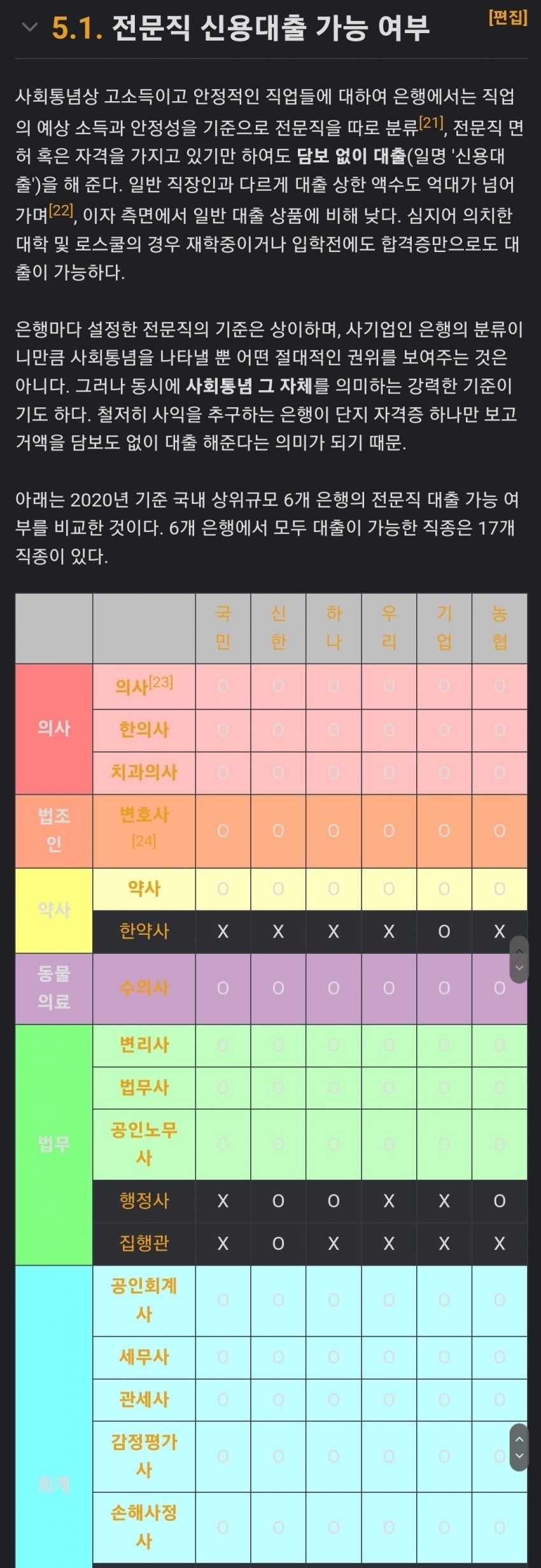
Task: Open the 5.1. section number link
Action: point(77,28)
